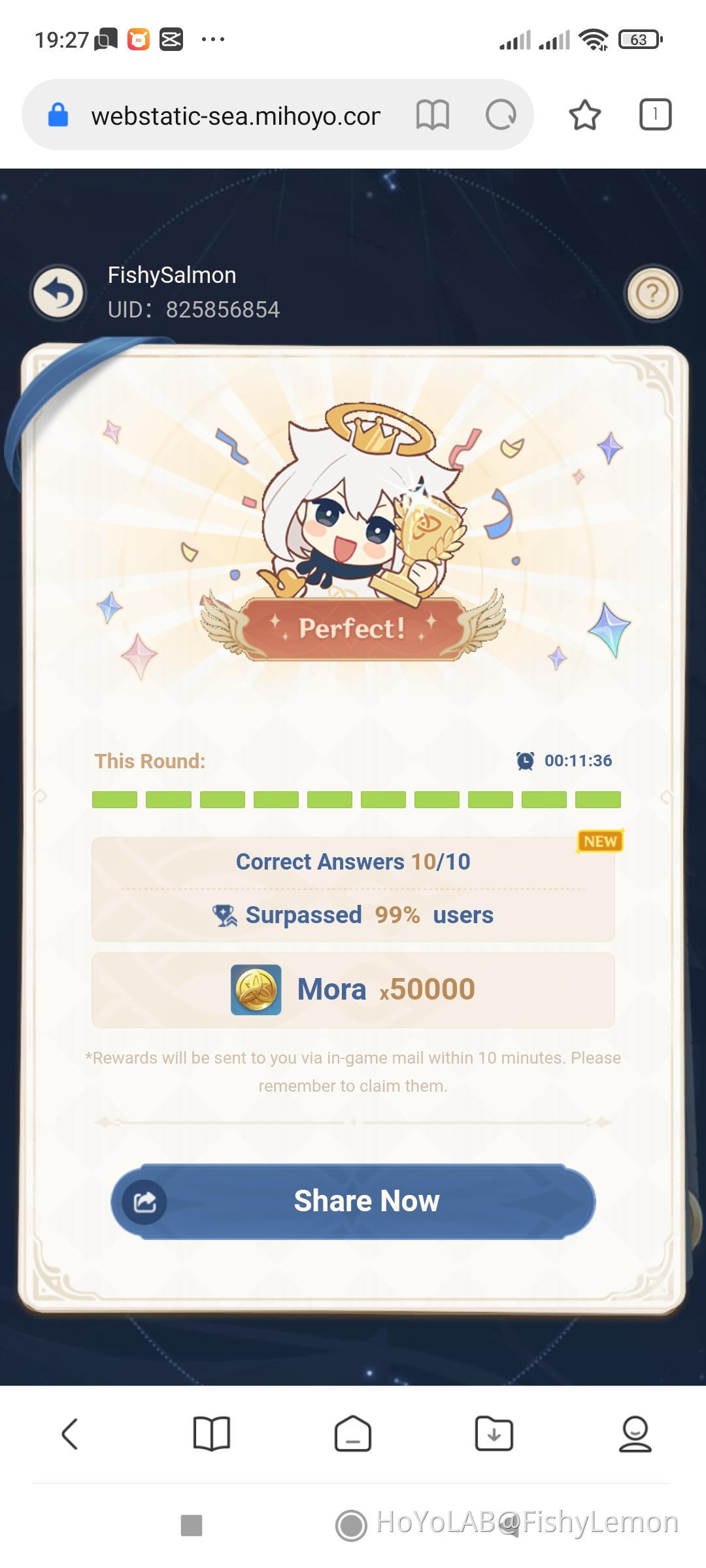Go to the browser home page
706x1568 pixels.
[353, 1434]
